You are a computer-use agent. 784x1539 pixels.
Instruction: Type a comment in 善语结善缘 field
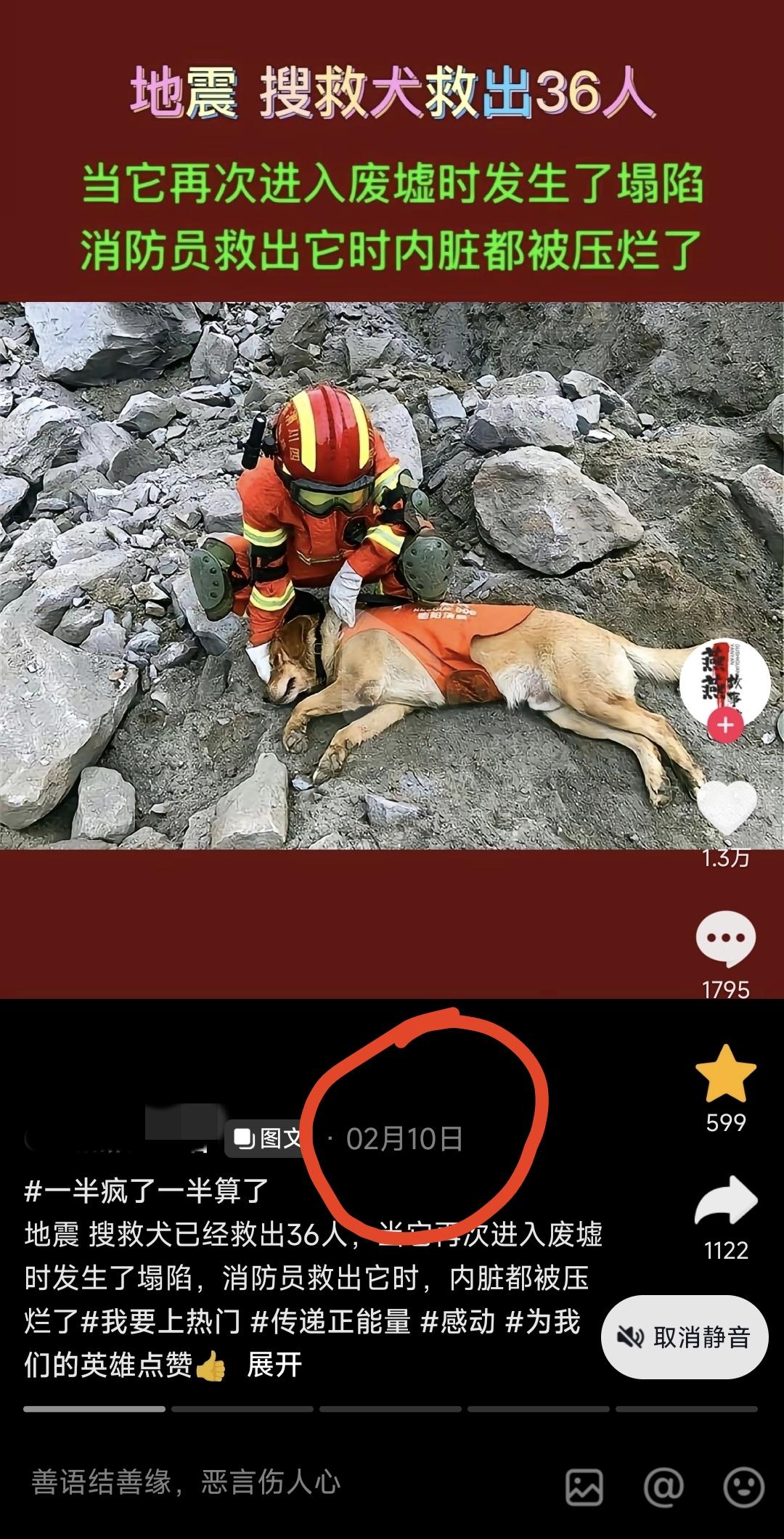tap(185, 1481)
